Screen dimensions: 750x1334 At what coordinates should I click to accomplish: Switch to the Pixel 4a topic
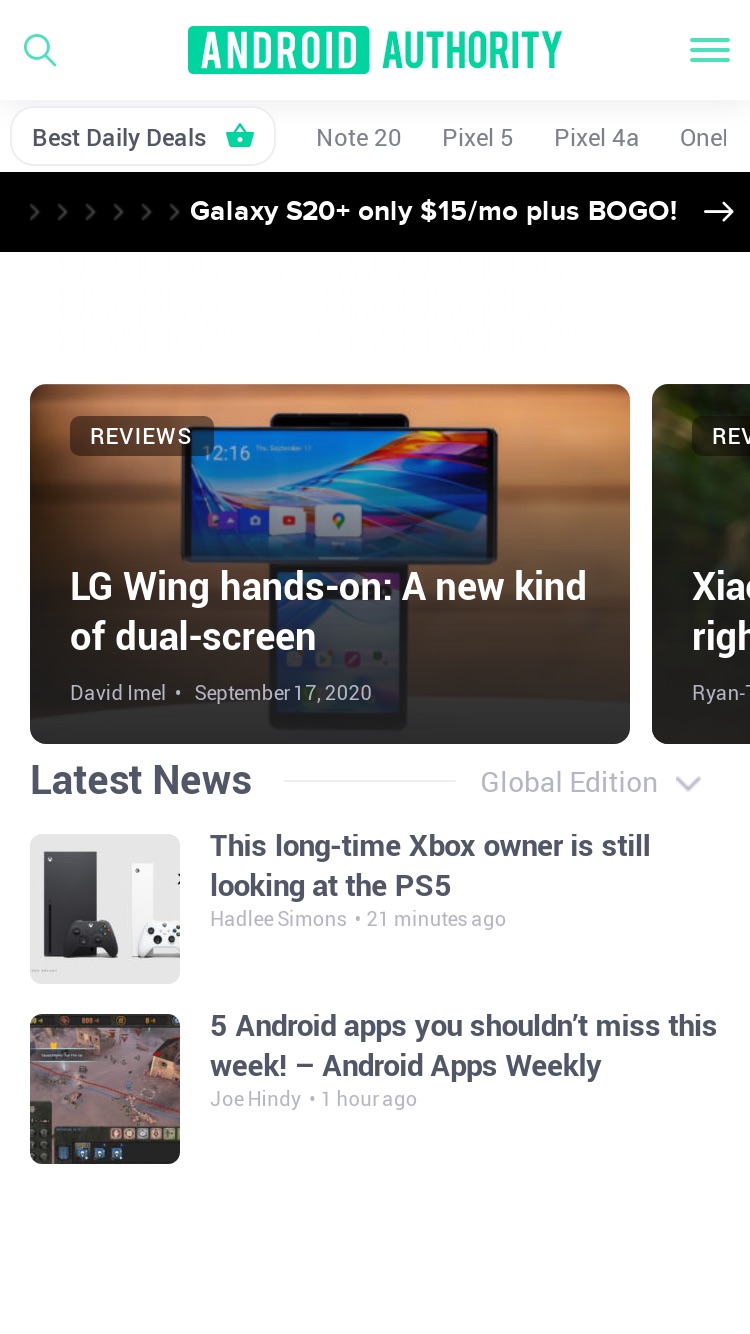[x=597, y=138]
